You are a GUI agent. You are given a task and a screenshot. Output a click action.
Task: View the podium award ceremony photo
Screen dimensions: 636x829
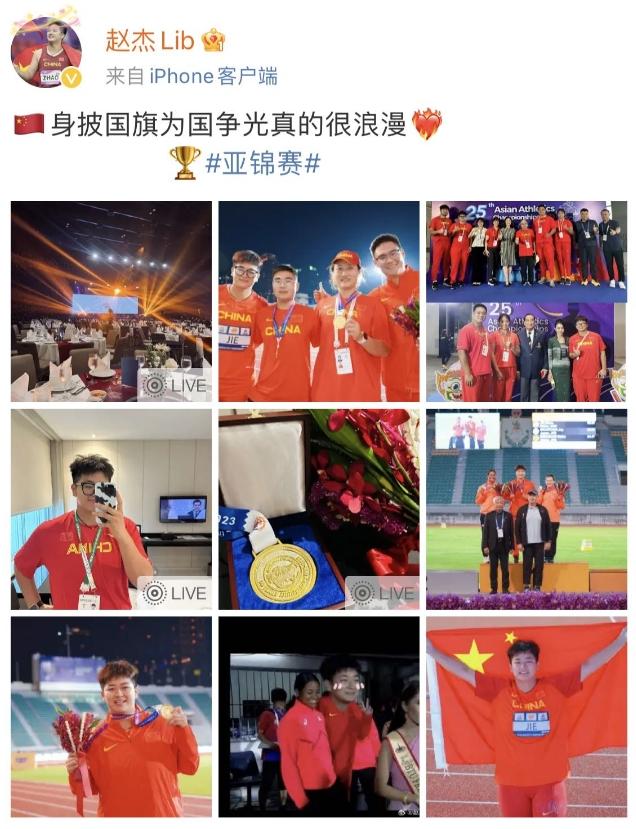pos(526,509)
